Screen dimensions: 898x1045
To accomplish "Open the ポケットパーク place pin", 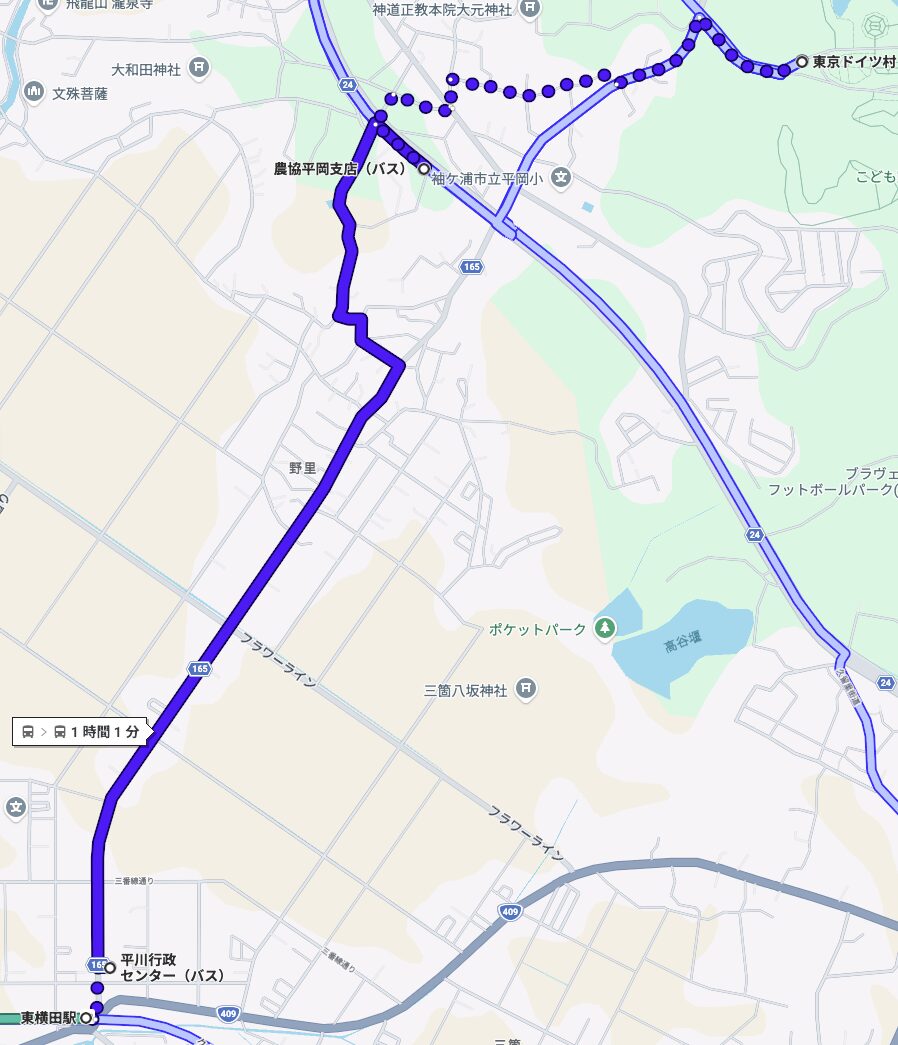I will (x=604, y=628).
